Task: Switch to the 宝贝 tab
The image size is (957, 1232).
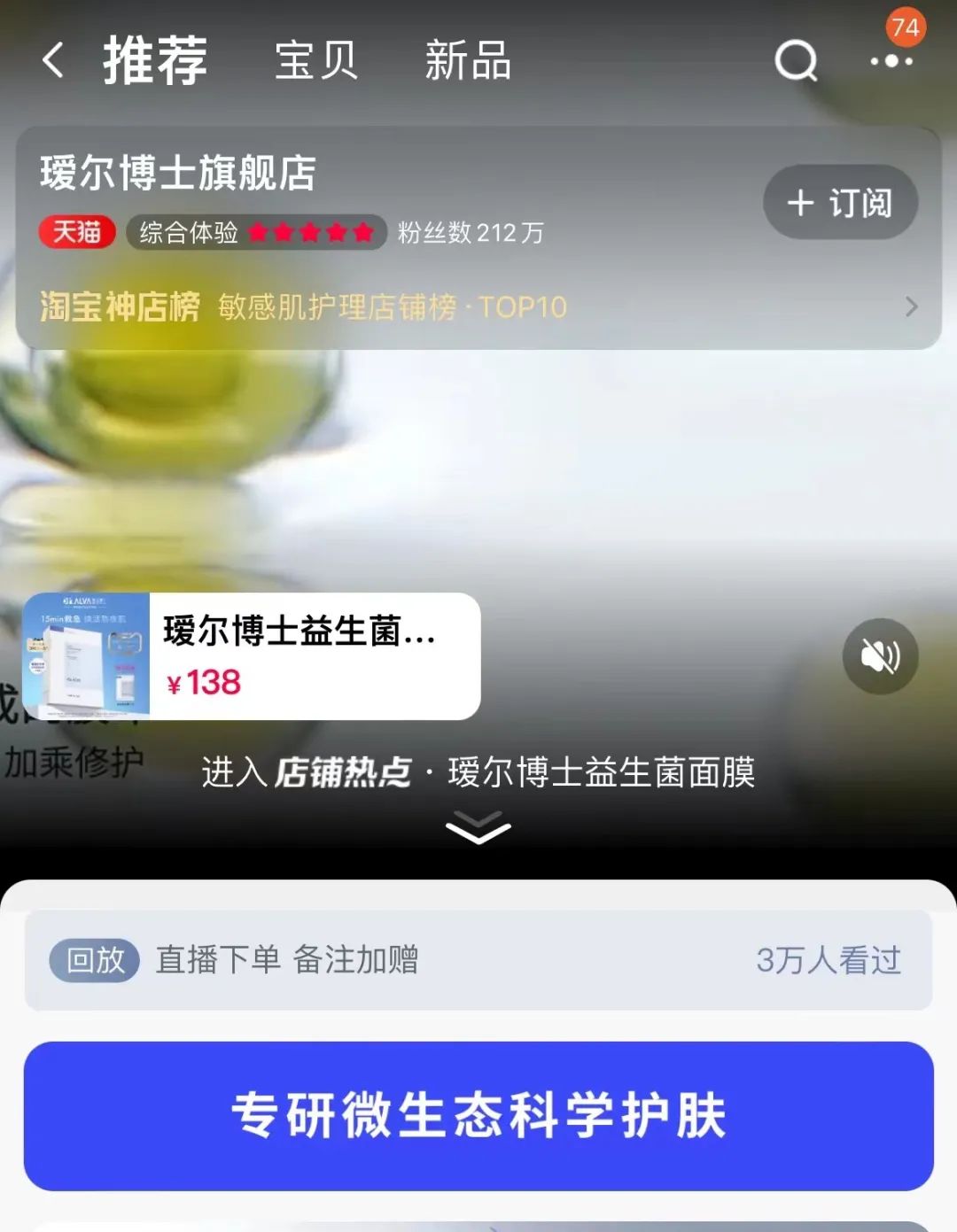Action: click(315, 61)
